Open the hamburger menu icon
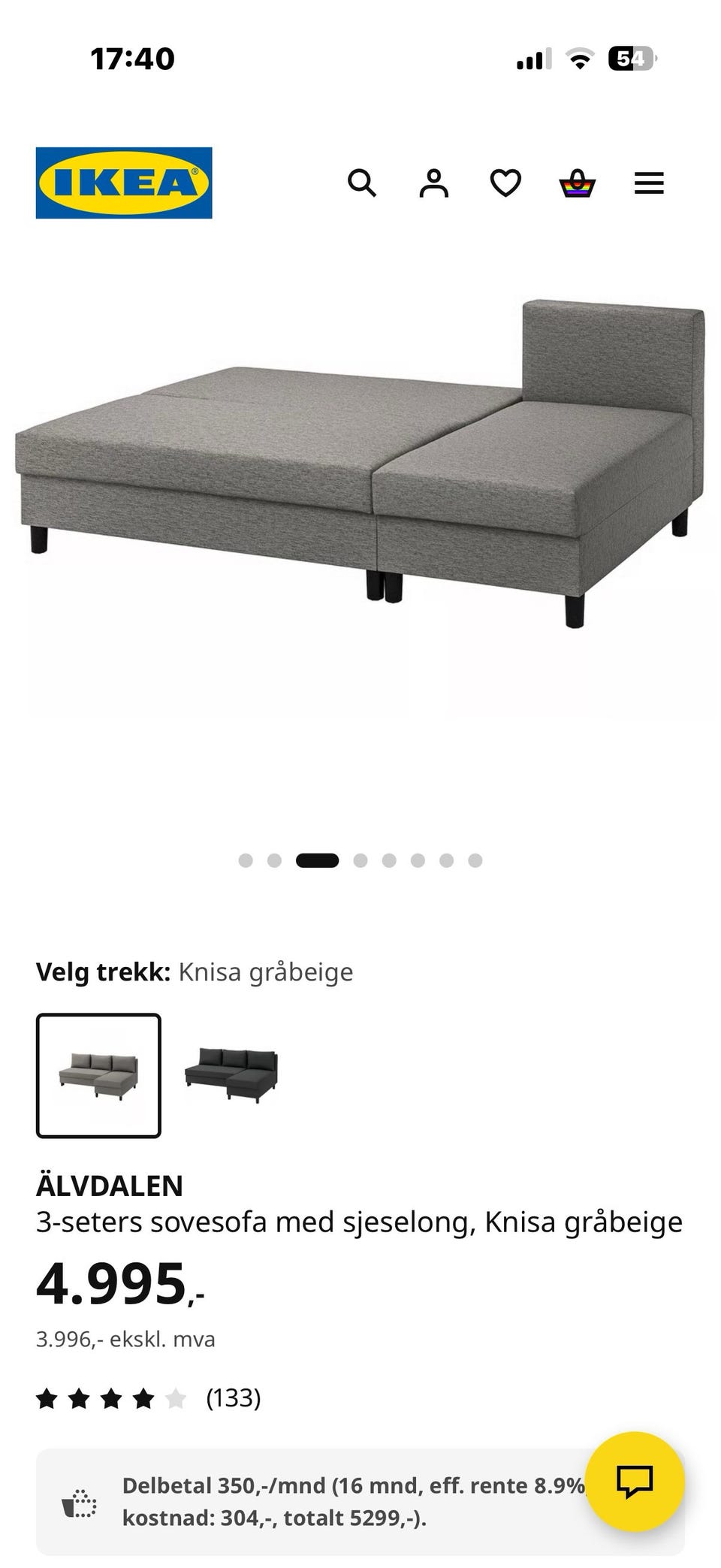 [647, 183]
